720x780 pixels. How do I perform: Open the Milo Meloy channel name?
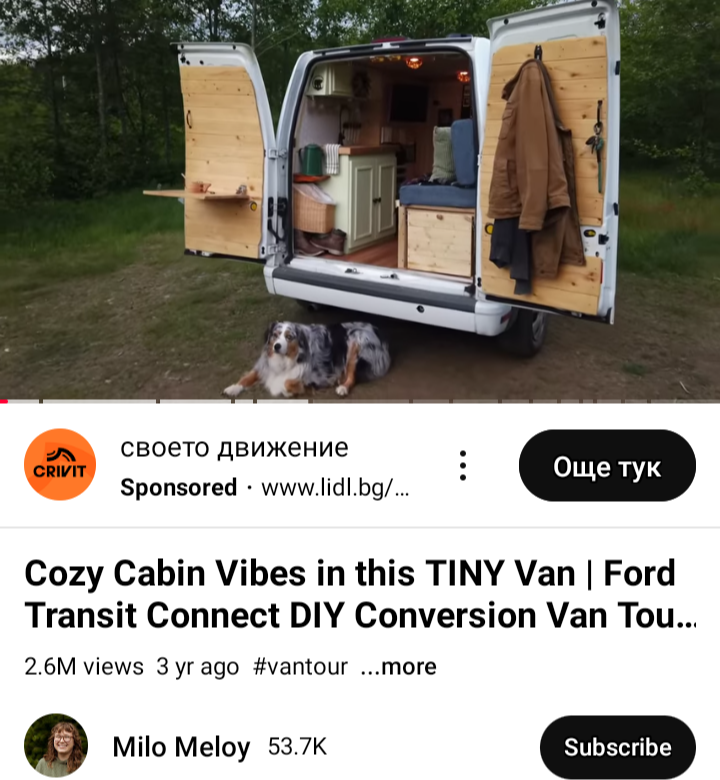181,747
